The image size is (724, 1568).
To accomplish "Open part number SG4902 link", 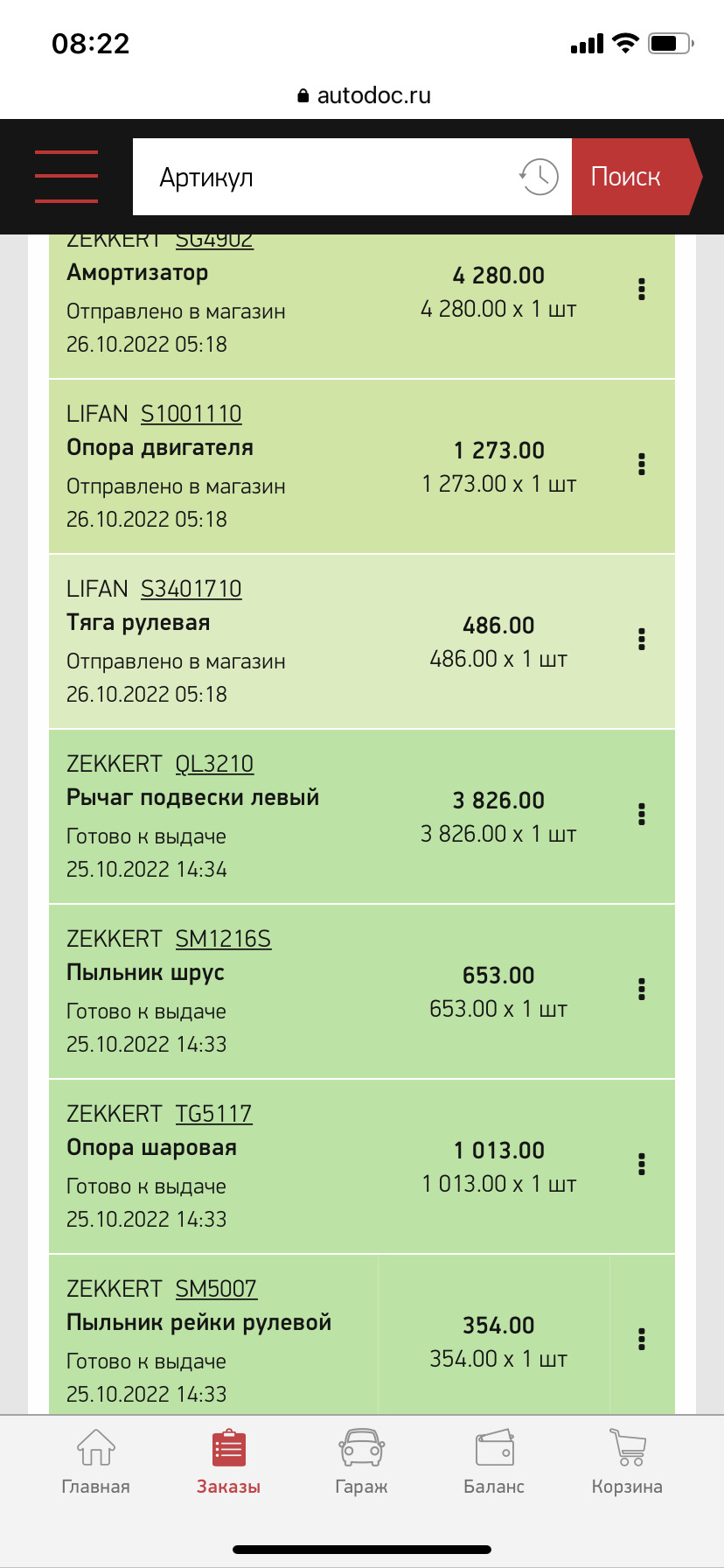I will tap(214, 241).
